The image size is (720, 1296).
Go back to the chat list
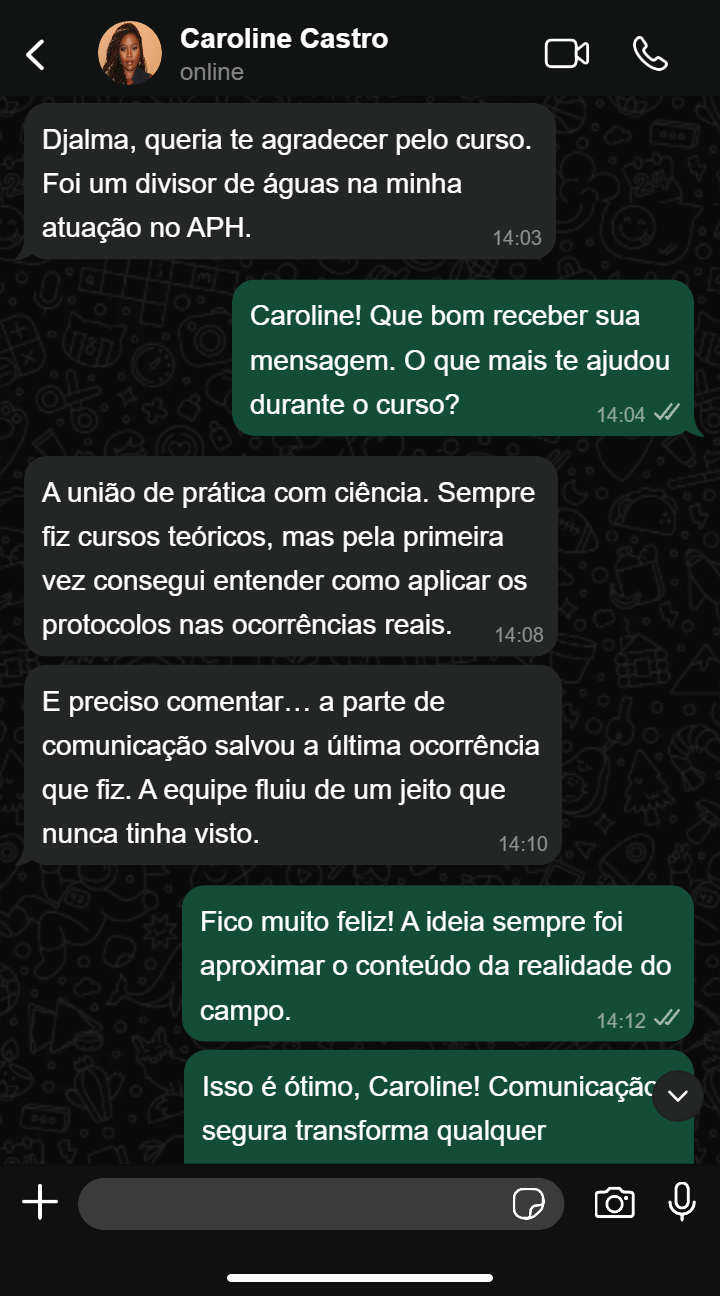pyautogui.click(x=36, y=54)
